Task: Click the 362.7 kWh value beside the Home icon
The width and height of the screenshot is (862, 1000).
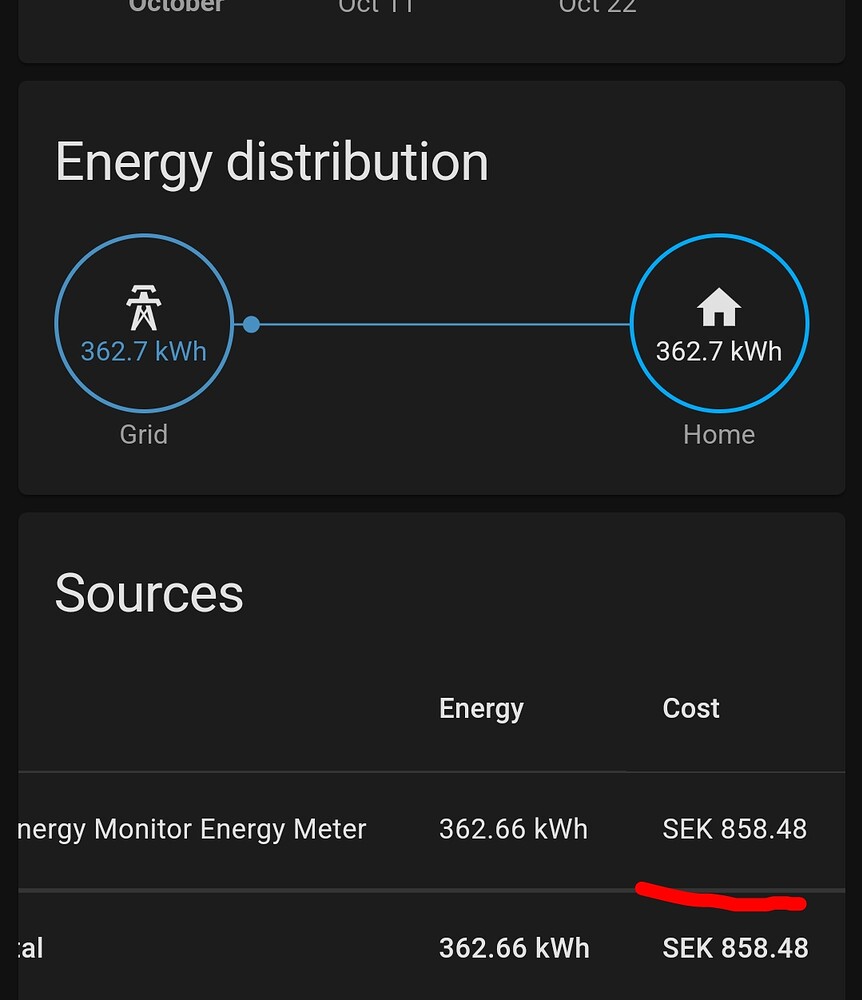Action: click(719, 352)
